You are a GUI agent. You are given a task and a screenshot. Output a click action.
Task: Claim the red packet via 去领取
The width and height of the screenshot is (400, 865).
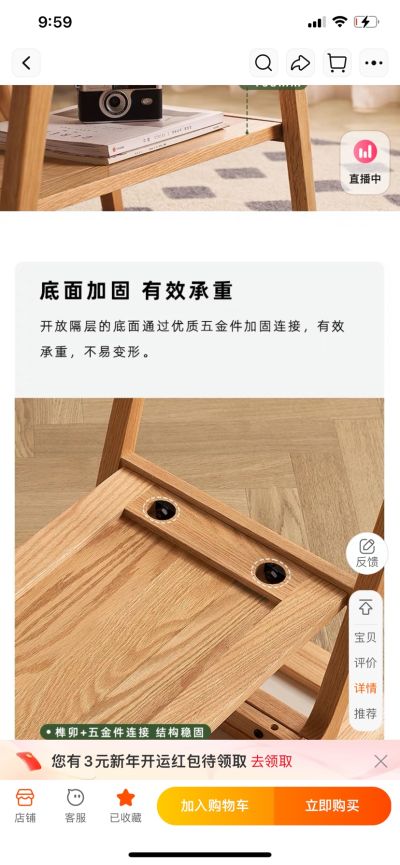tap(271, 762)
